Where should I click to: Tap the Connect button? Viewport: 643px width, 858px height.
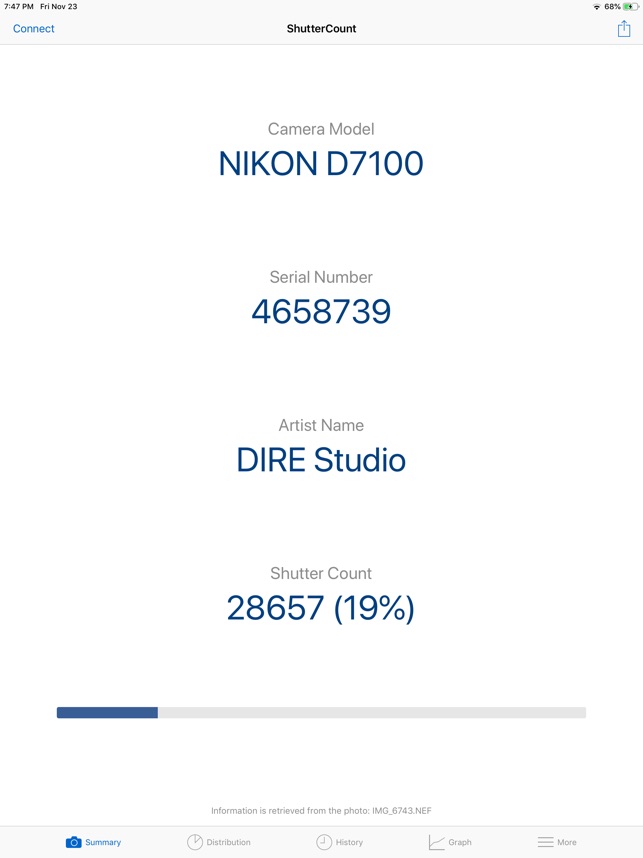[x=33, y=28]
